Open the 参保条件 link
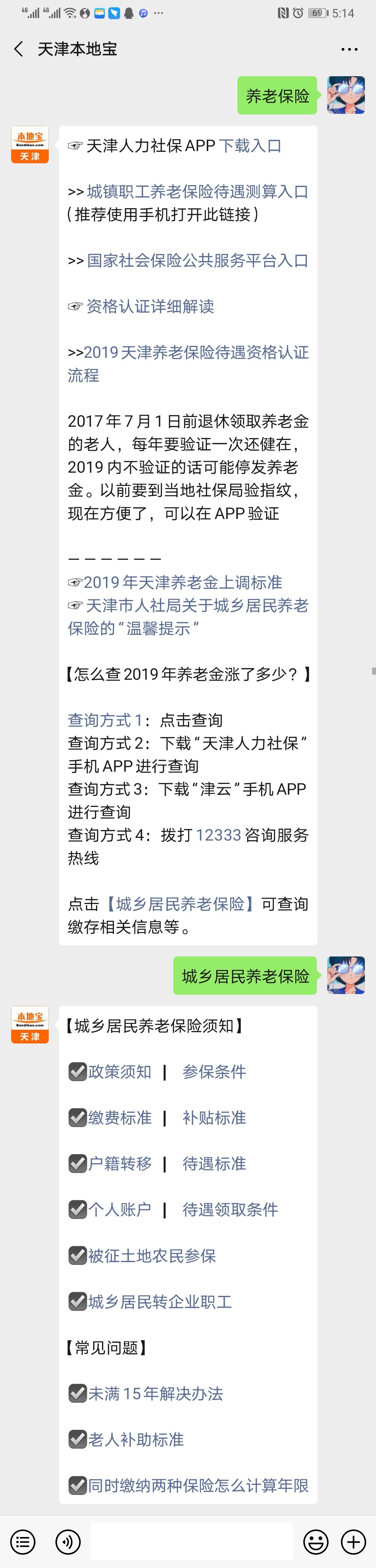Image resolution: width=376 pixels, height=1568 pixels. click(214, 1072)
